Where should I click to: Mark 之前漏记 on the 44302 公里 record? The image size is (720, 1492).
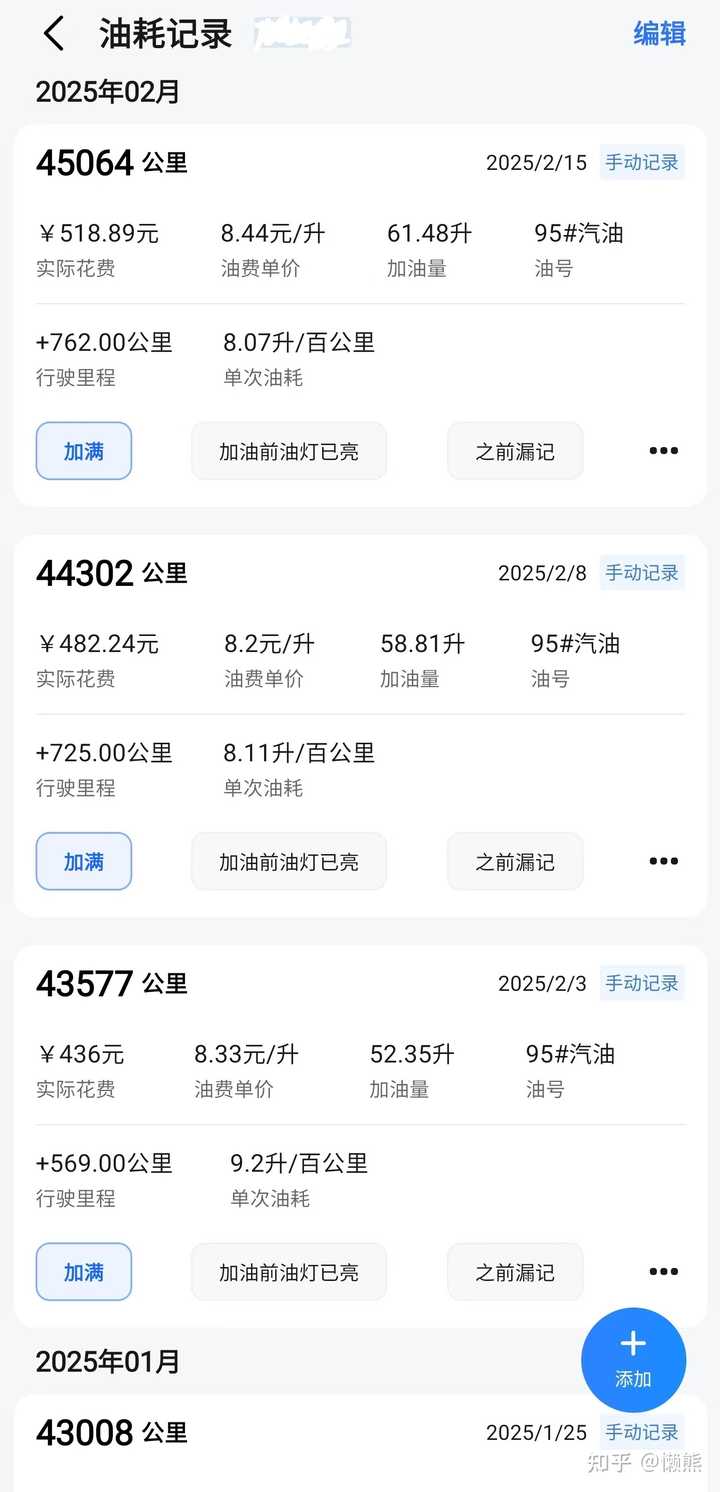[515, 861]
